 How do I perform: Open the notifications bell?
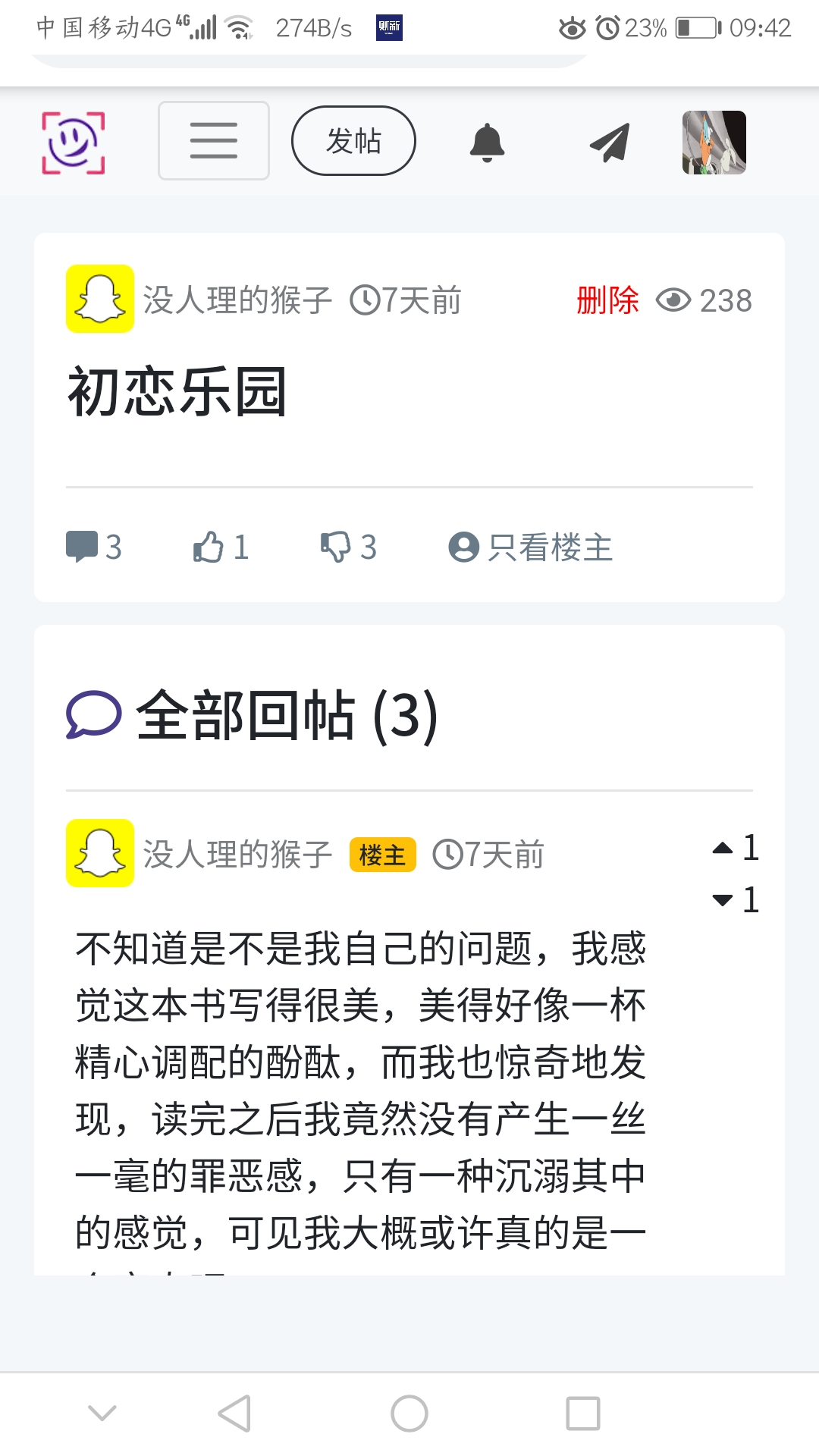[x=487, y=143]
